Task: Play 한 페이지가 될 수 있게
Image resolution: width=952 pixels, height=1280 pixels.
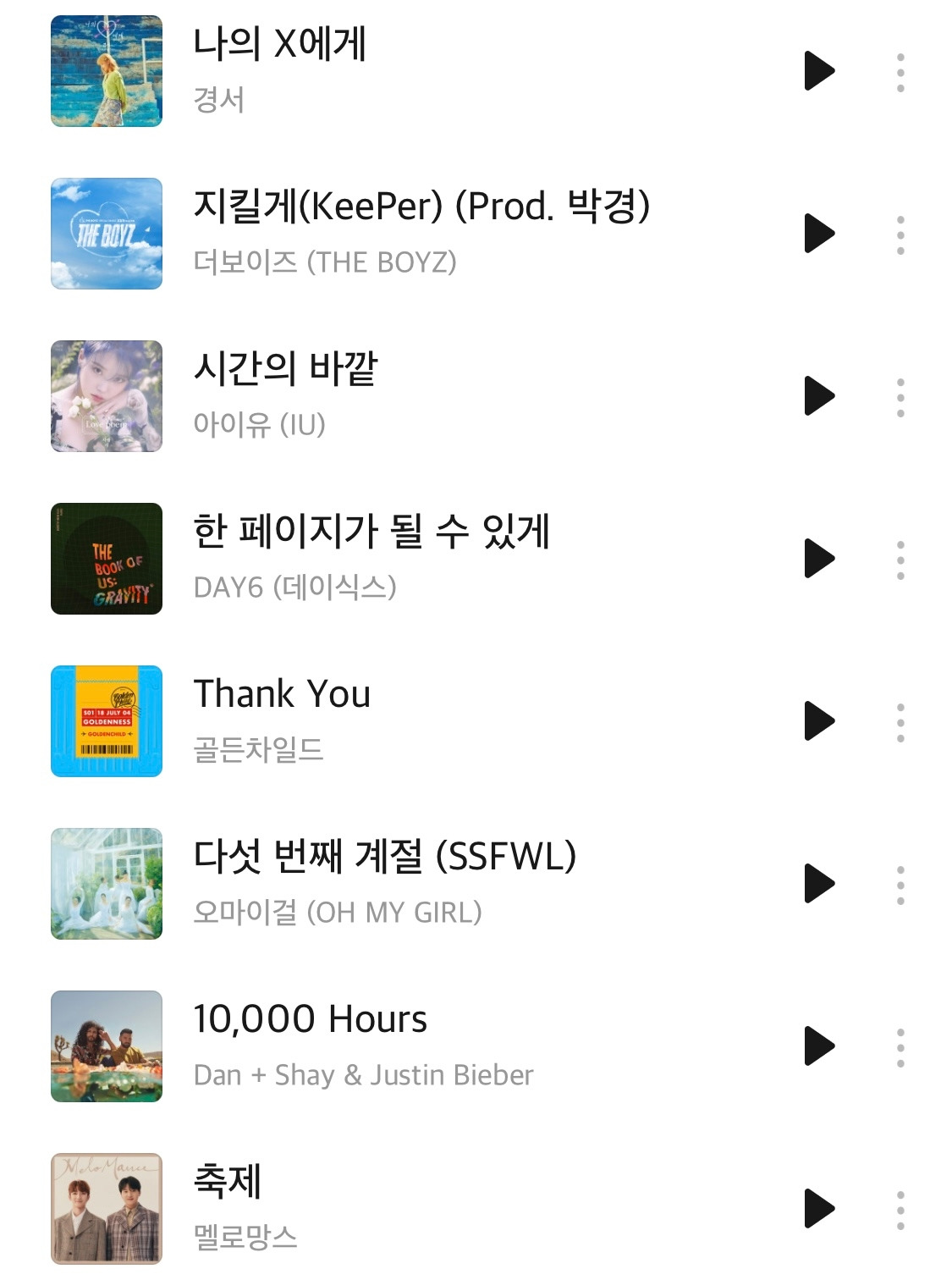Action: pyautogui.click(x=818, y=559)
